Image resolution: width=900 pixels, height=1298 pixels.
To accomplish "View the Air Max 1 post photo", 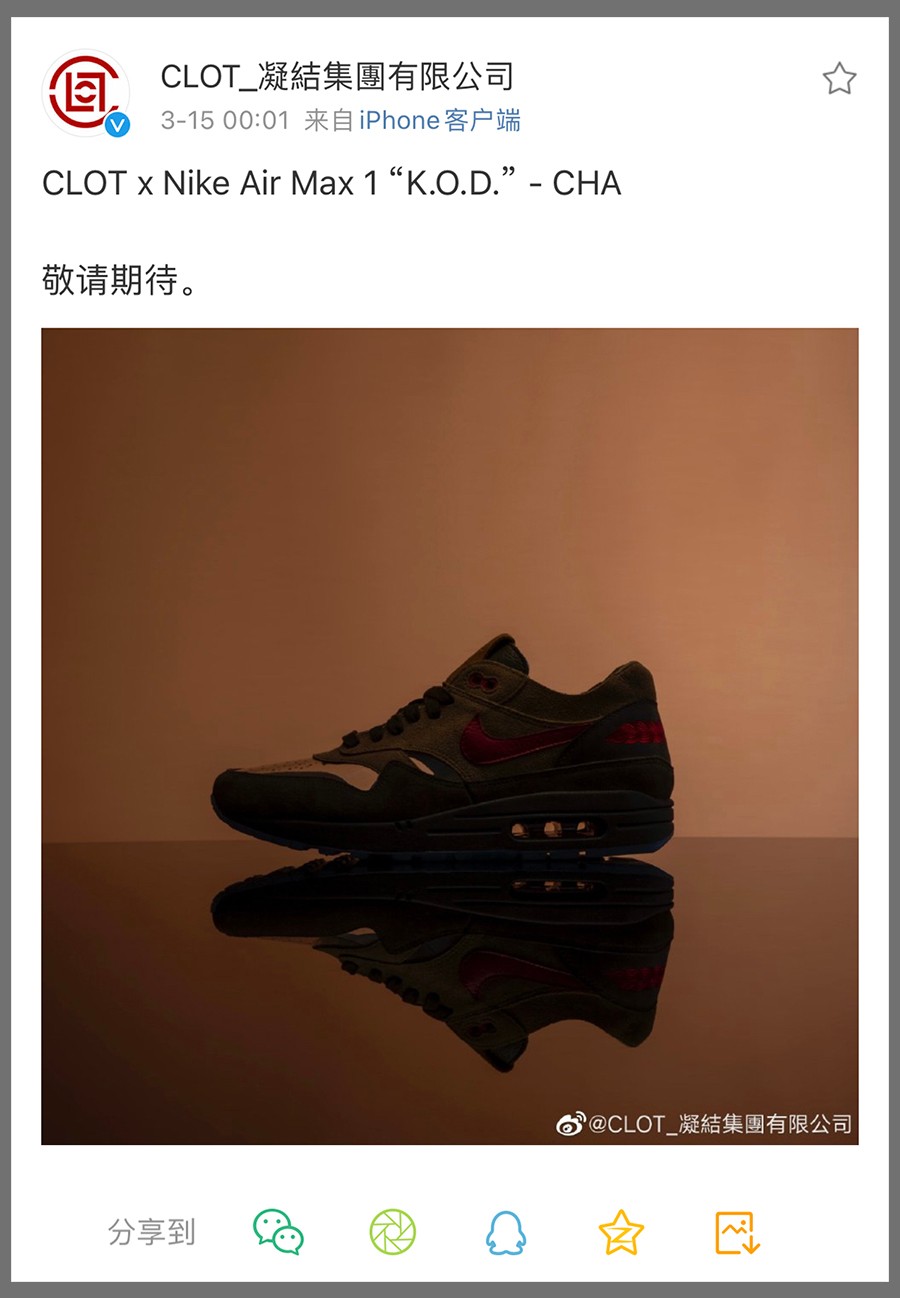I will [x=449, y=736].
